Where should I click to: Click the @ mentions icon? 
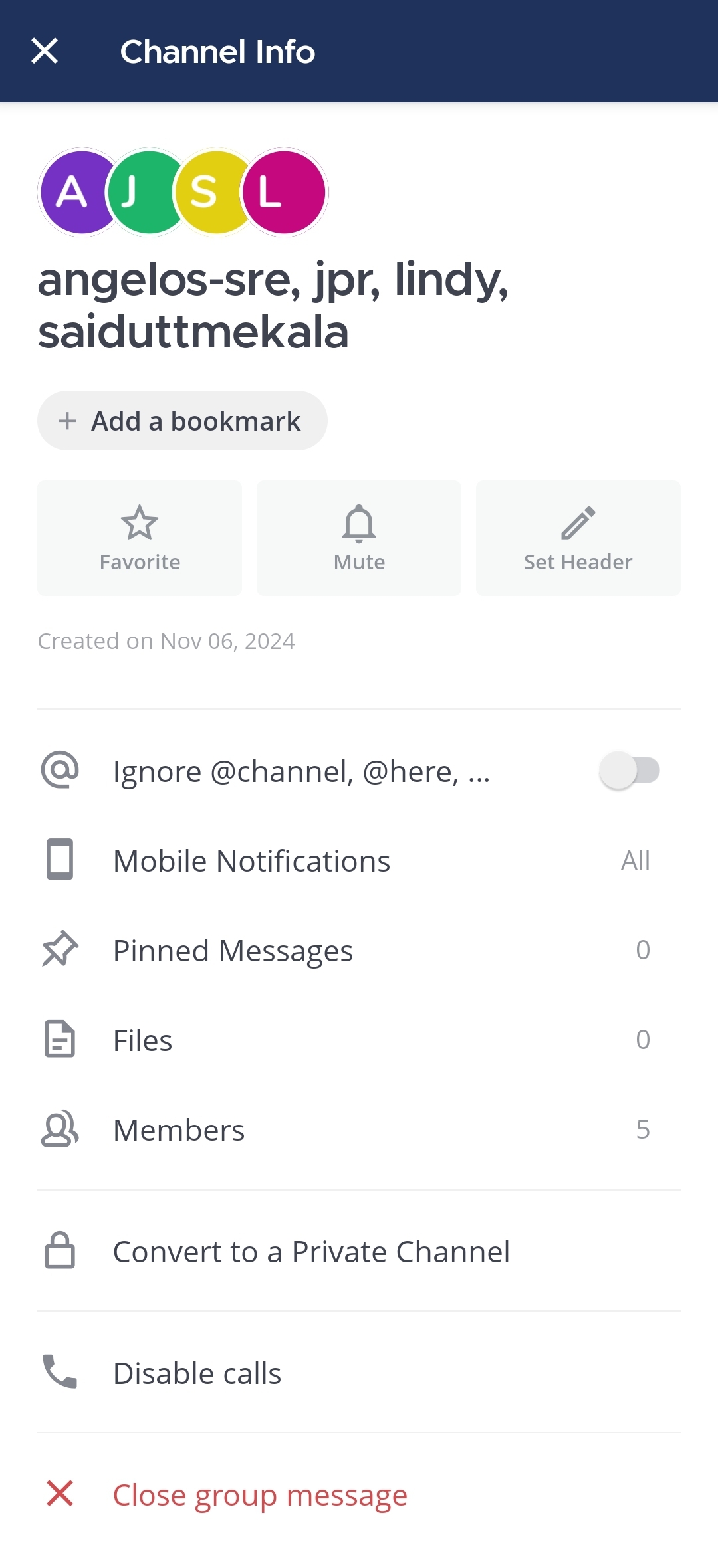(60, 771)
